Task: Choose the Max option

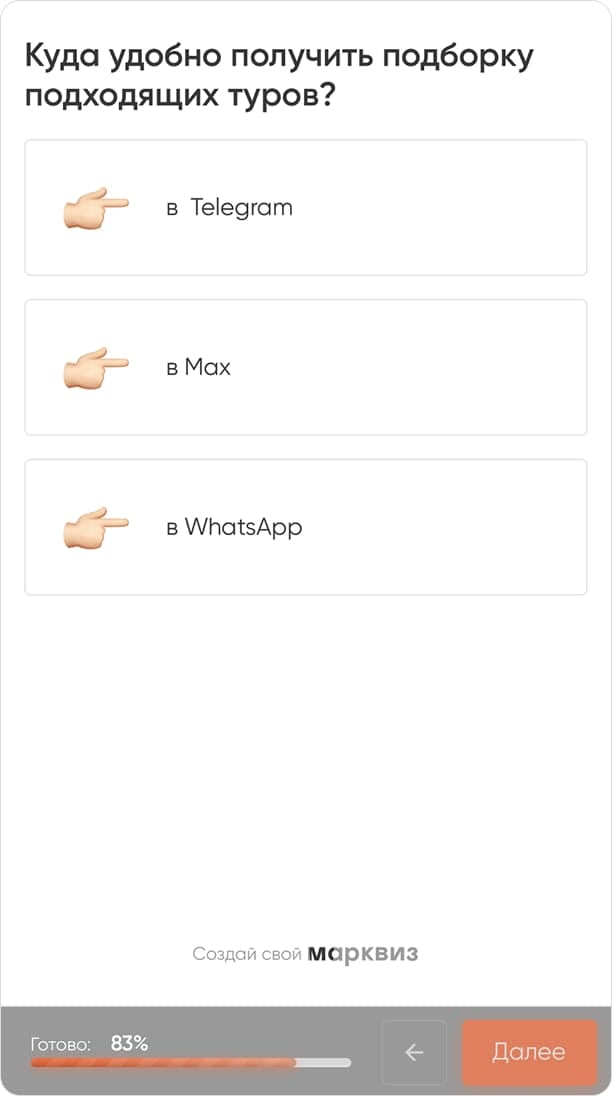Action: pos(306,367)
